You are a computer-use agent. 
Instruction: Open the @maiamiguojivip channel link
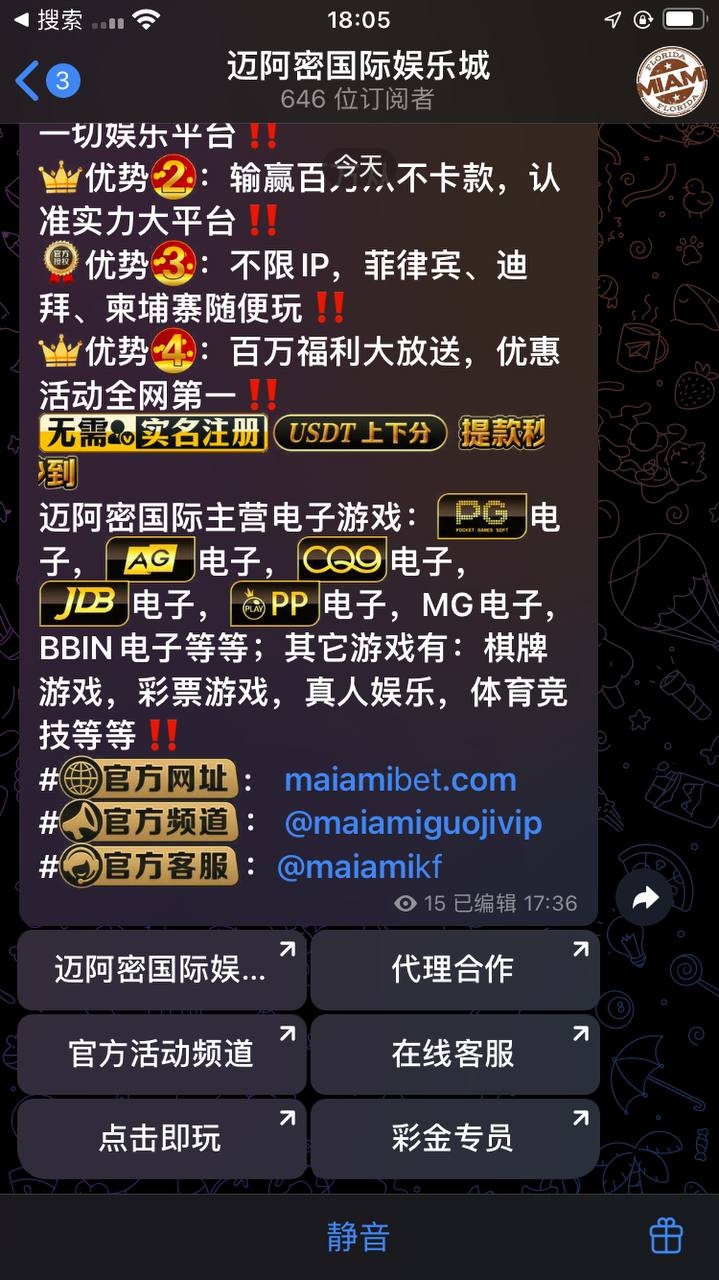coord(413,823)
